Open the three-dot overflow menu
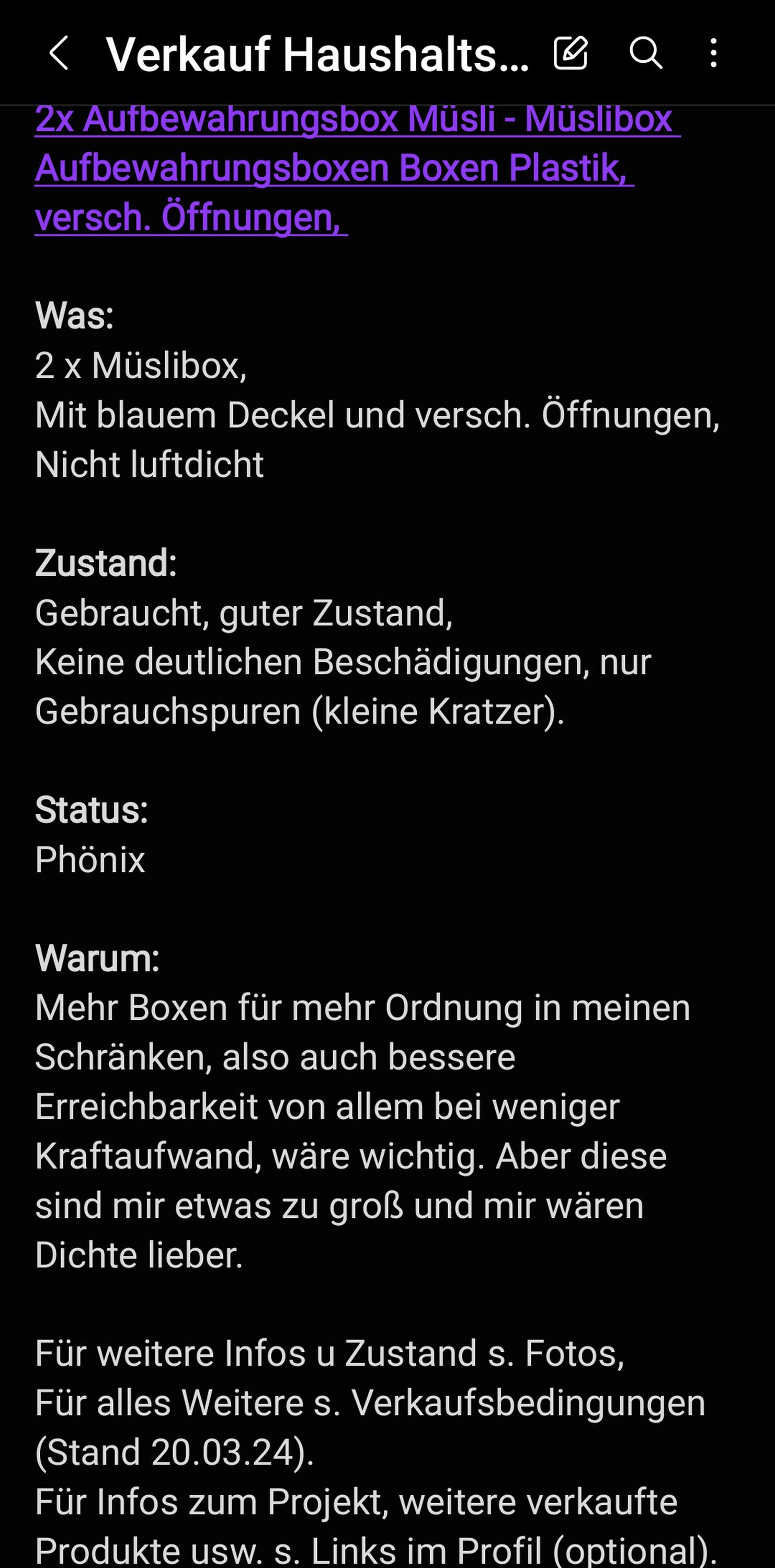The width and height of the screenshot is (775, 1568). pos(713,53)
